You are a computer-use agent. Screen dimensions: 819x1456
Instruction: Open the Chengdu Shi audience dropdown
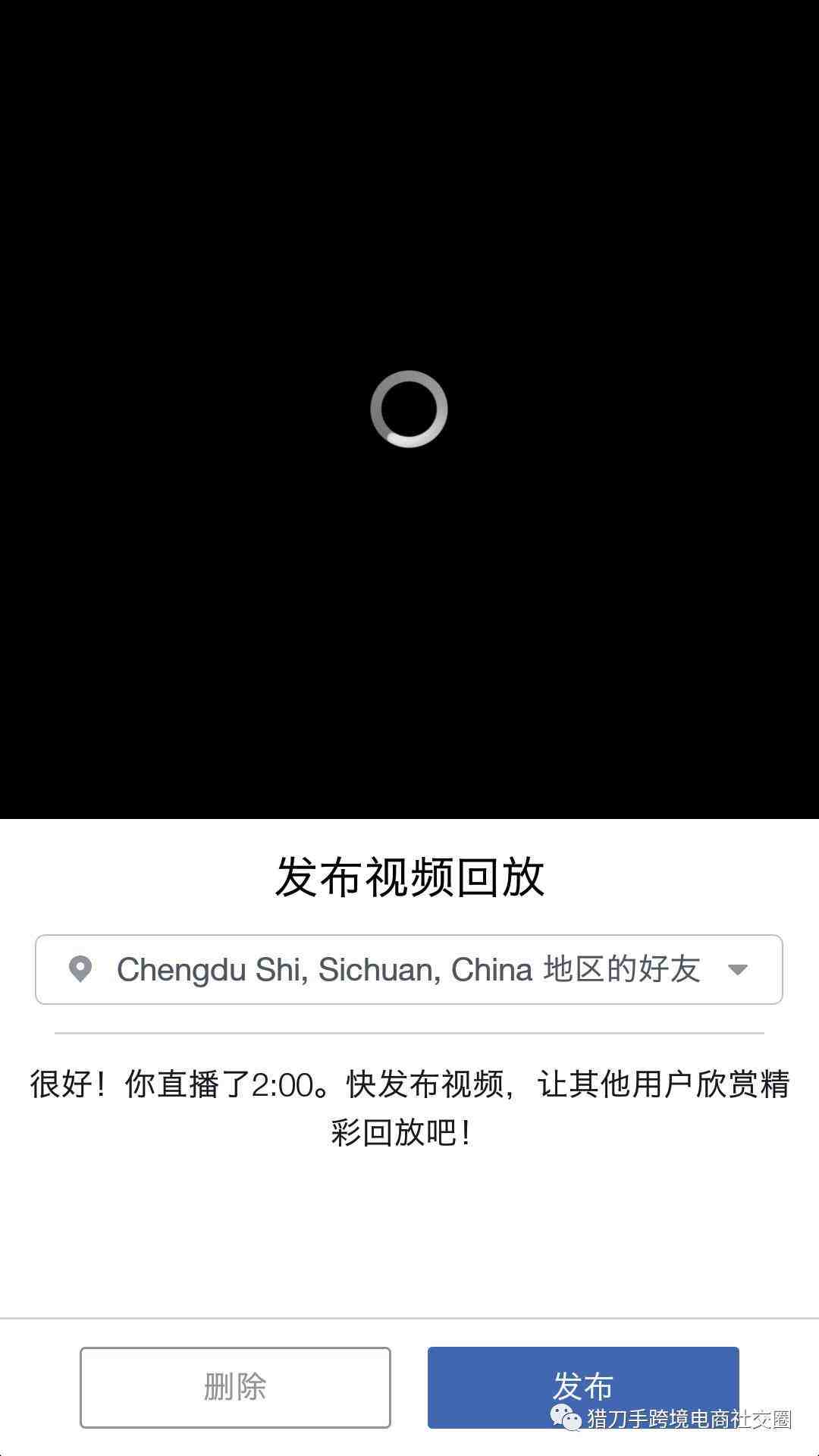pos(409,969)
